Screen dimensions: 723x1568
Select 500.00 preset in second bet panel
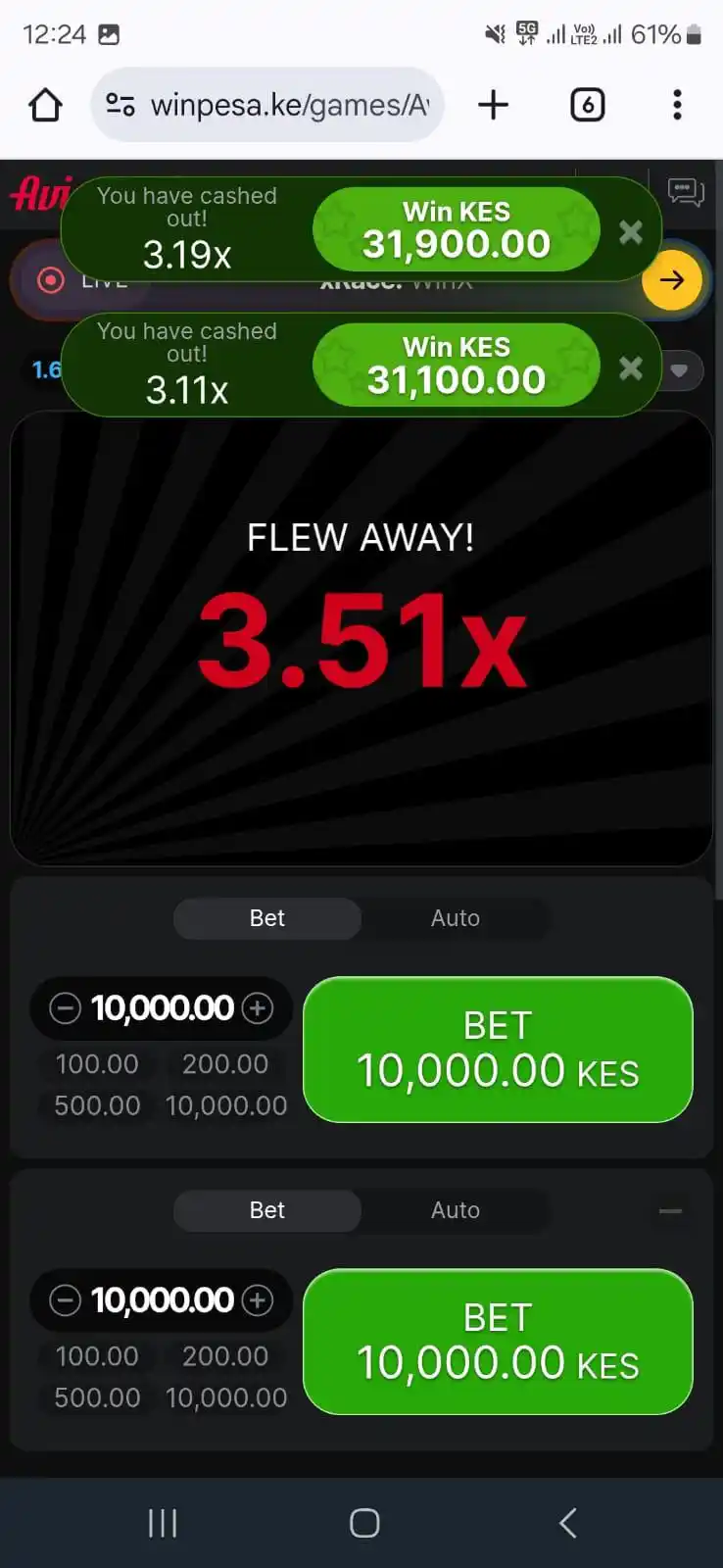97,1397
